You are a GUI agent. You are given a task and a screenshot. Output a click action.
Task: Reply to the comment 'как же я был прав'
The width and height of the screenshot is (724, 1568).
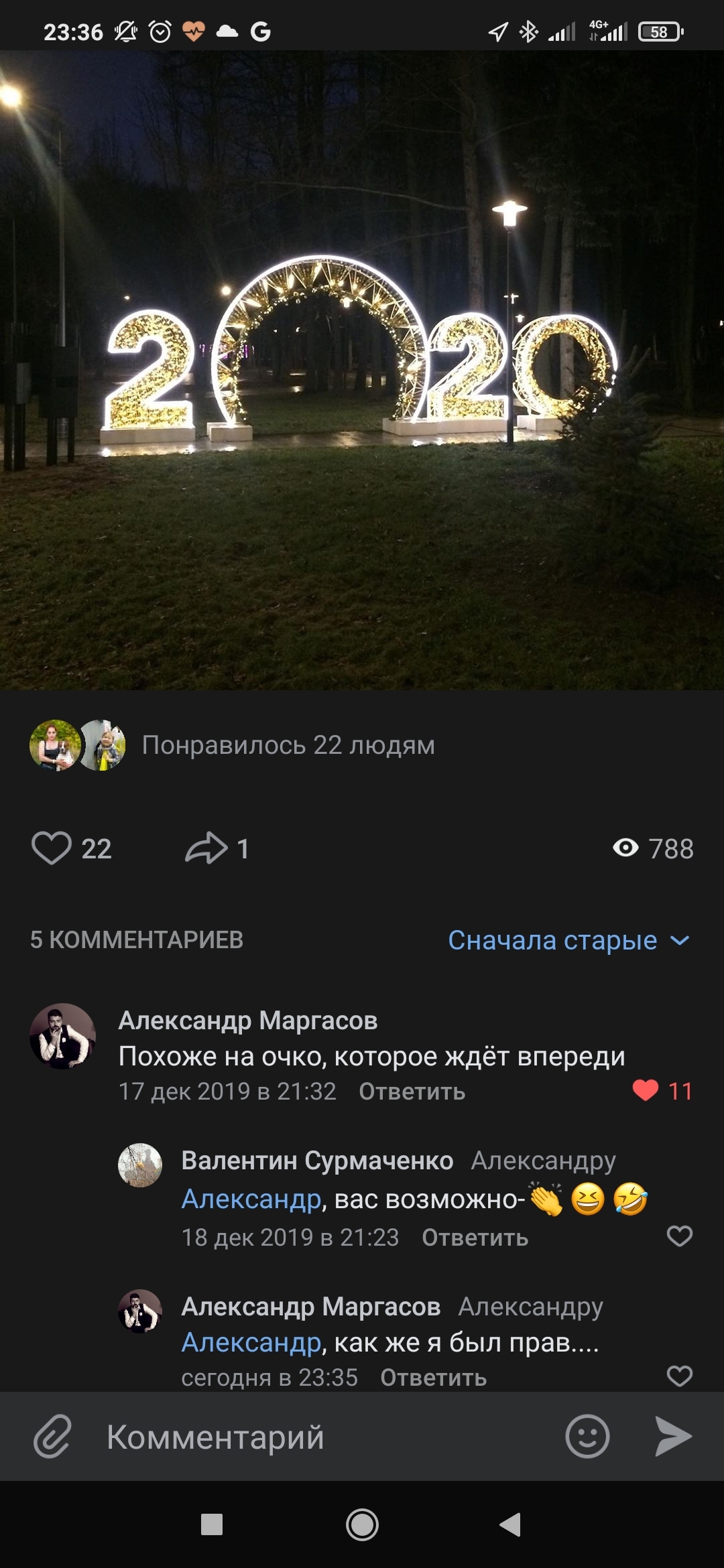[433, 1378]
